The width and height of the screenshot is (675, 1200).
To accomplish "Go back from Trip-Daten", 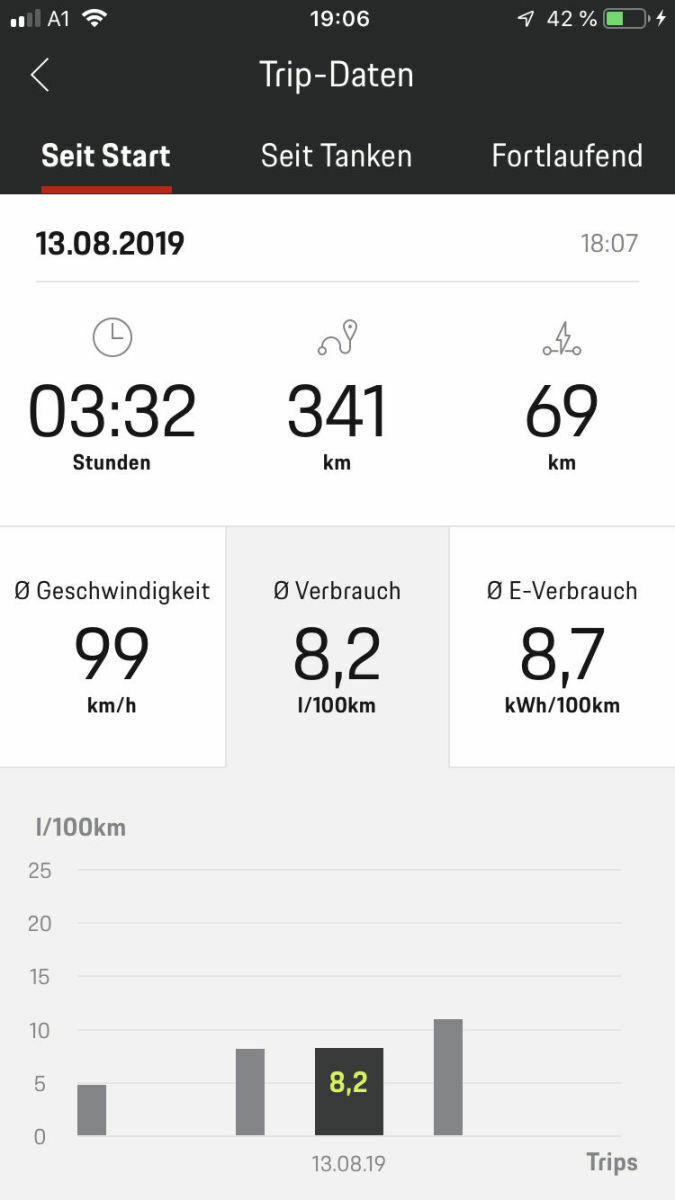I will coord(40,75).
